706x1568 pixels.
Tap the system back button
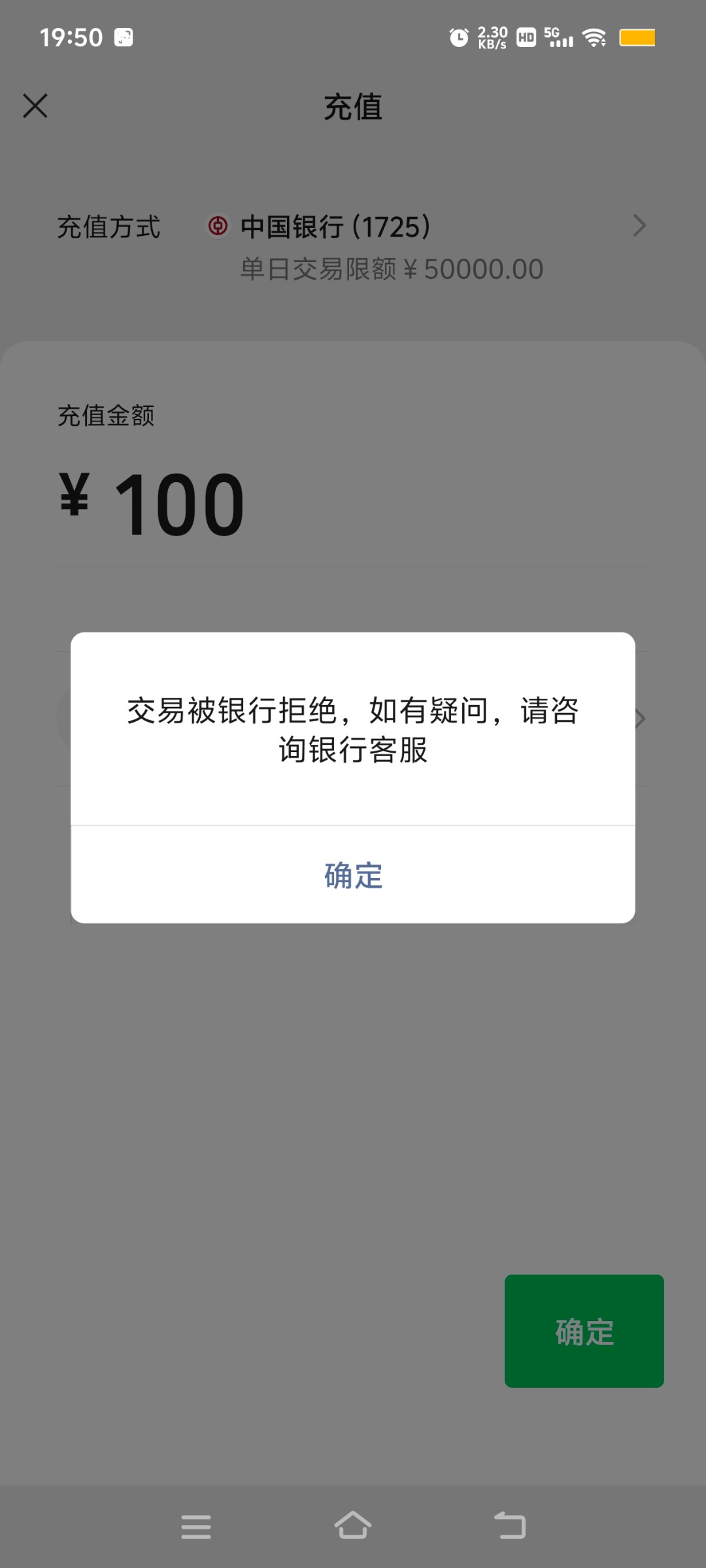tap(510, 1526)
